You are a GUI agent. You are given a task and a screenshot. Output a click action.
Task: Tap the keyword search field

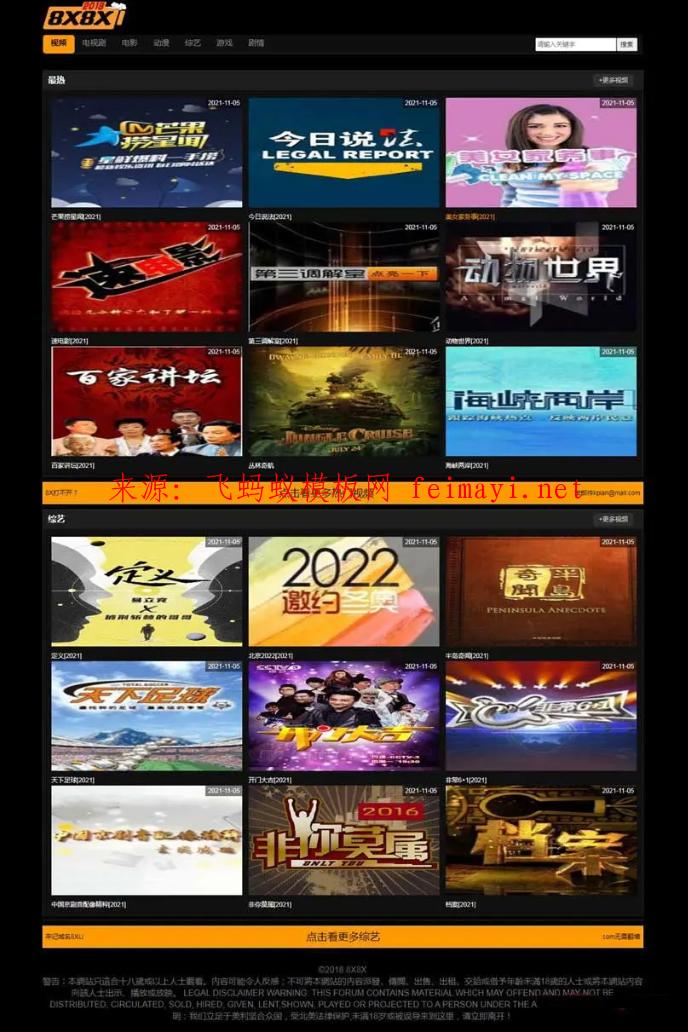575,44
